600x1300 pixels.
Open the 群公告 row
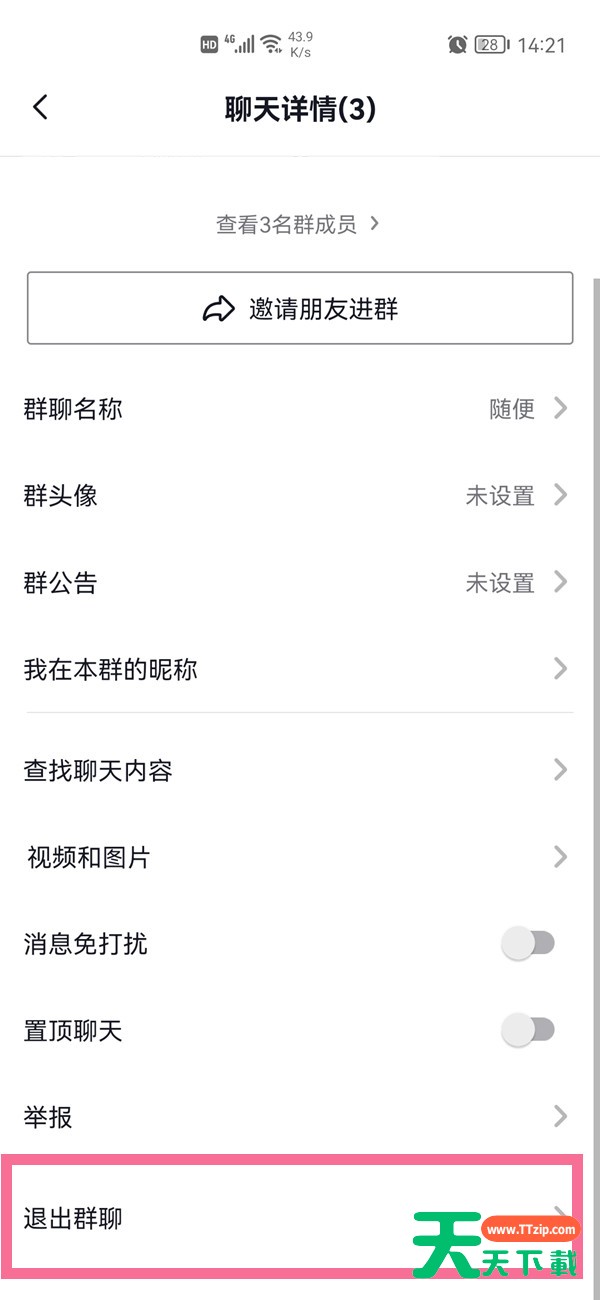pos(300,582)
